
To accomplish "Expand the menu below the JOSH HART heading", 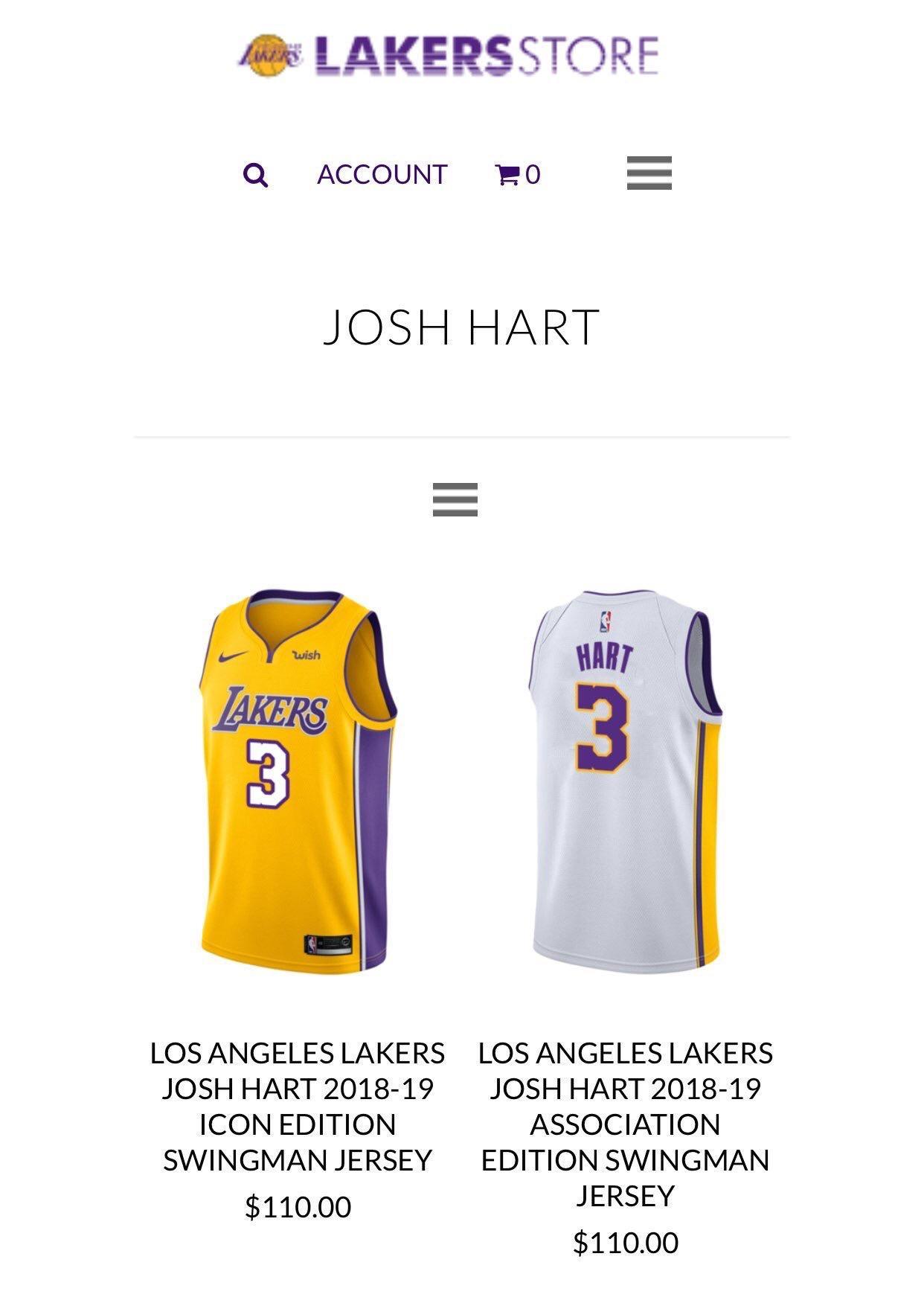I will 455,499.
